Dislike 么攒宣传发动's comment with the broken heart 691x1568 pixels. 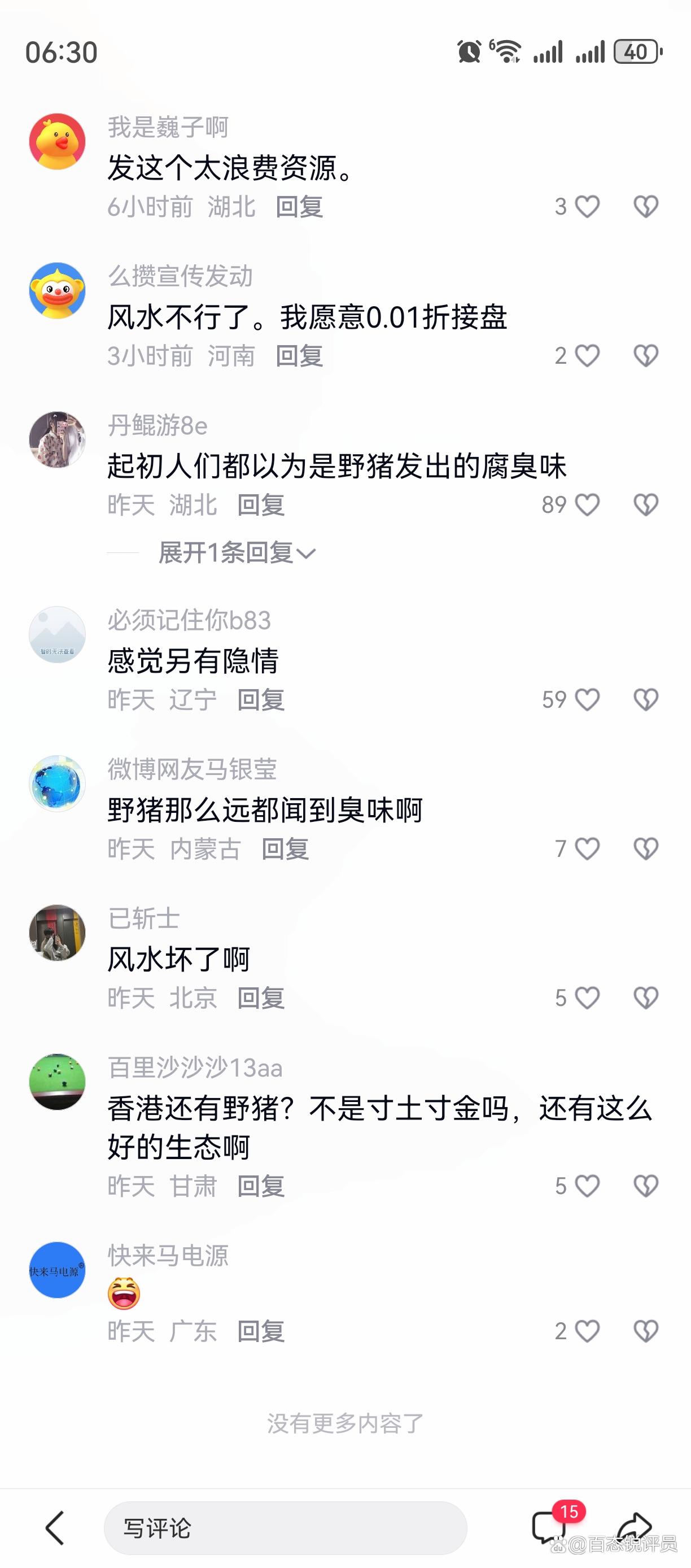coord(646,355)
